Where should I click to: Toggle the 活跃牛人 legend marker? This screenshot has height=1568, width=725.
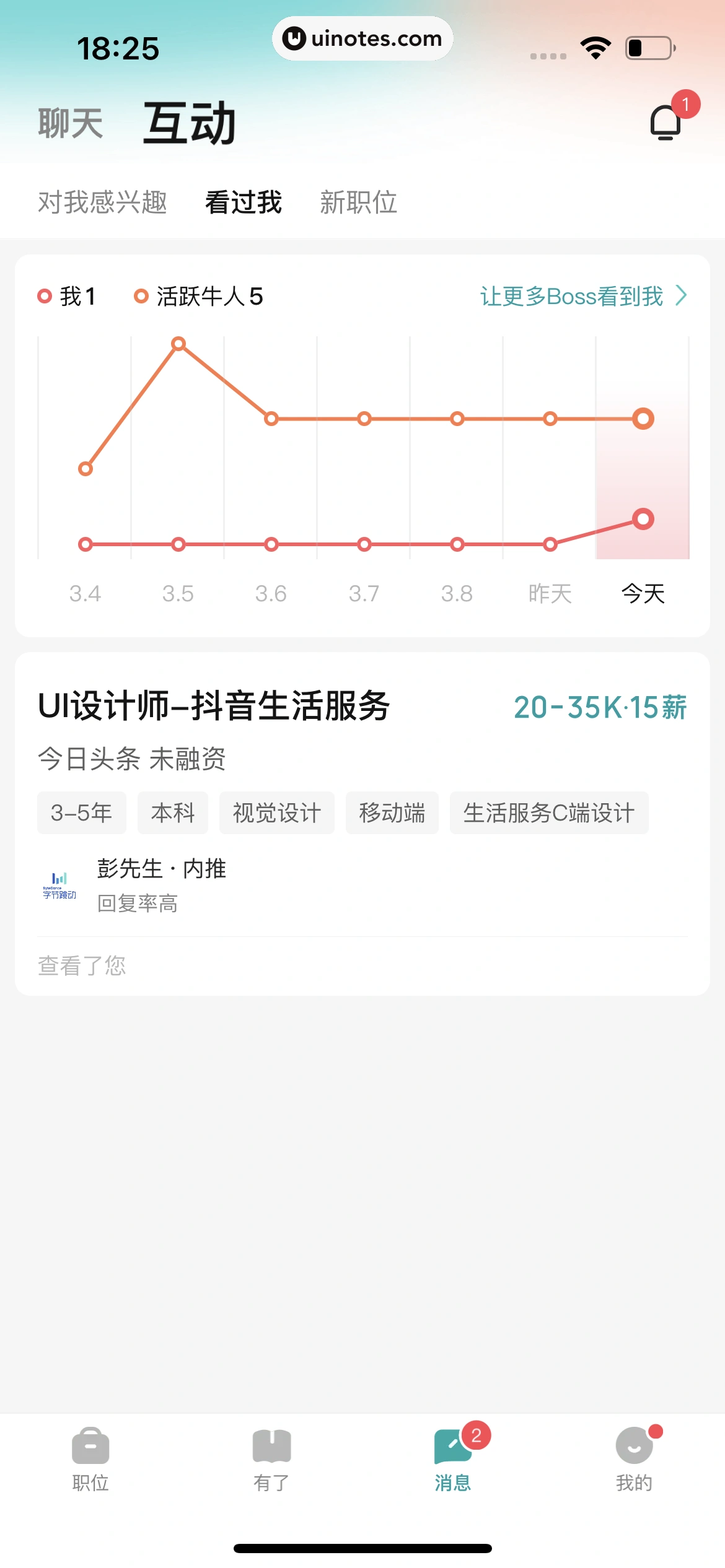click(141, 297)
